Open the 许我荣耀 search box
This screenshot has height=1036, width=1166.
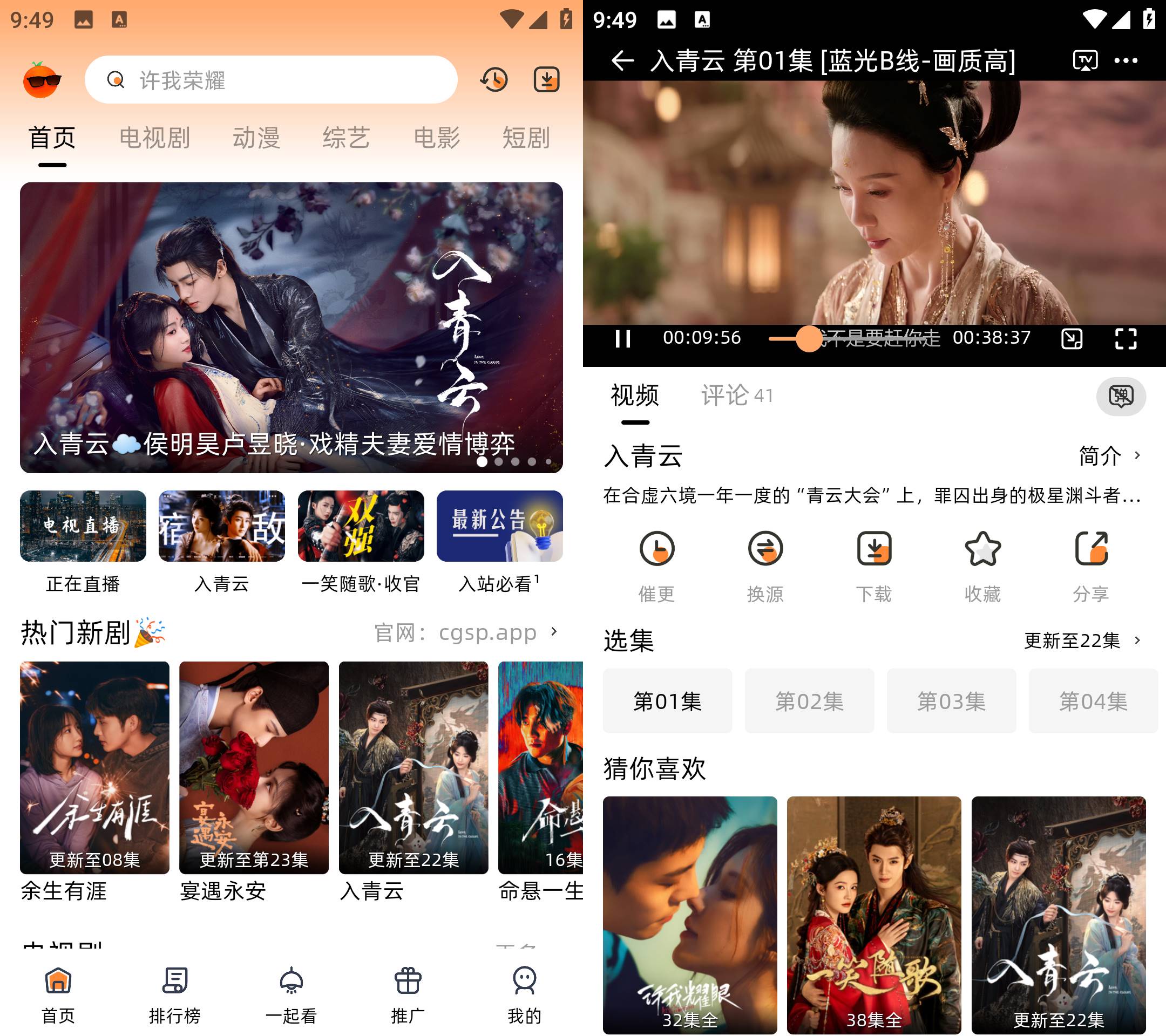click(271, 80)
